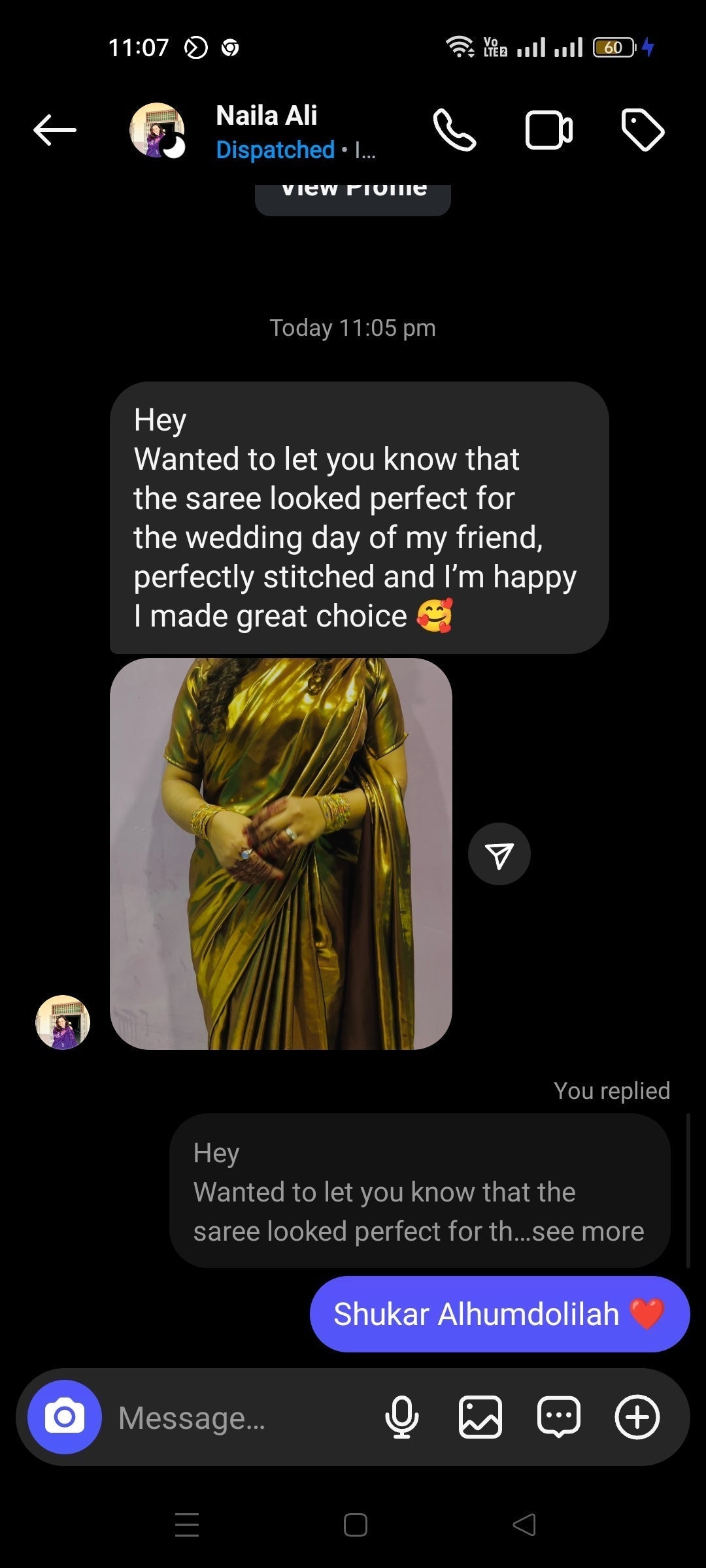
Task: Start a voice call with Naila Ali
Action: [454, 130]
